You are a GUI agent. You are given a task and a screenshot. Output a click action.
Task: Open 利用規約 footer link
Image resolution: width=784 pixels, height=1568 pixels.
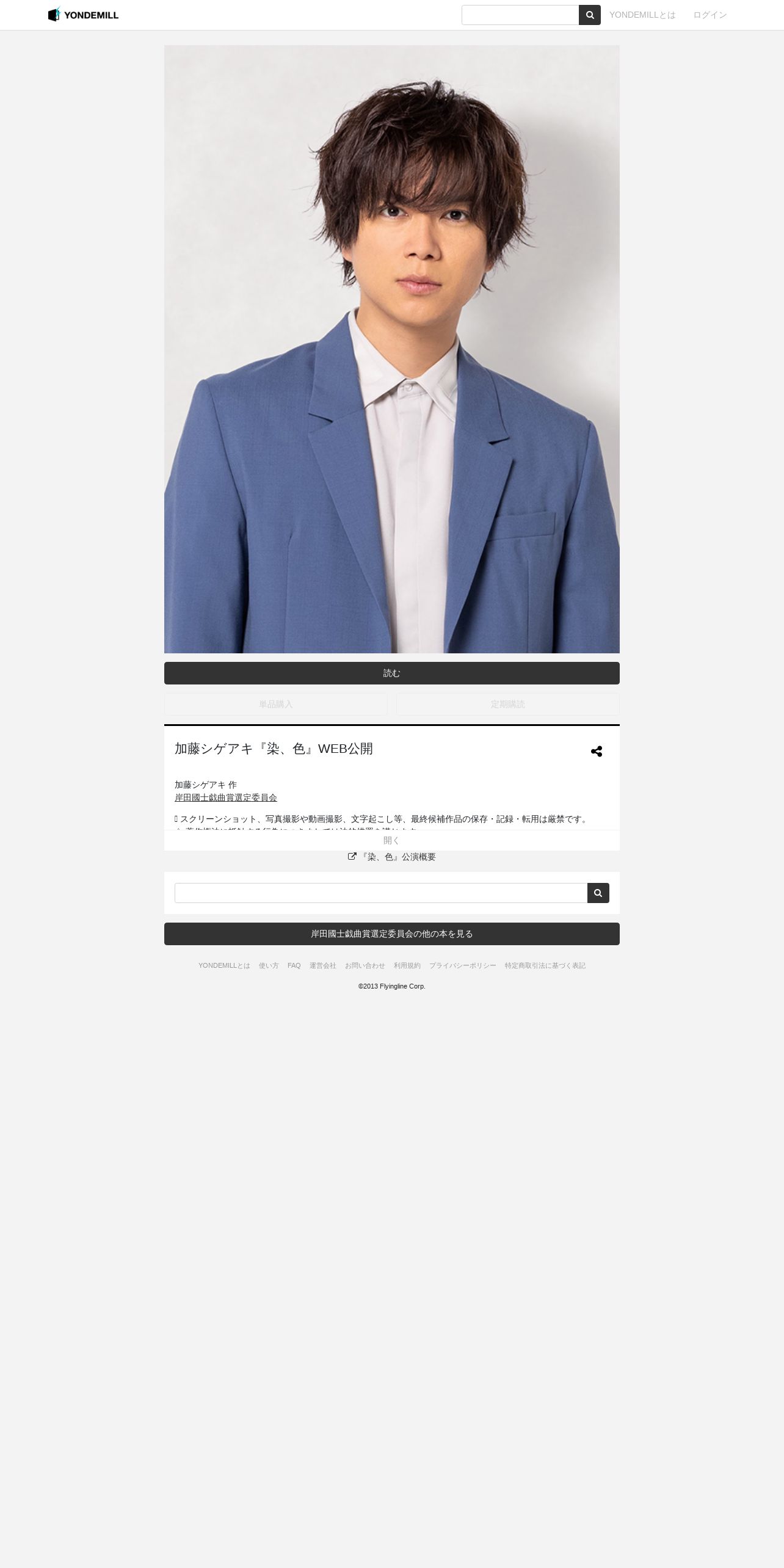407,965
